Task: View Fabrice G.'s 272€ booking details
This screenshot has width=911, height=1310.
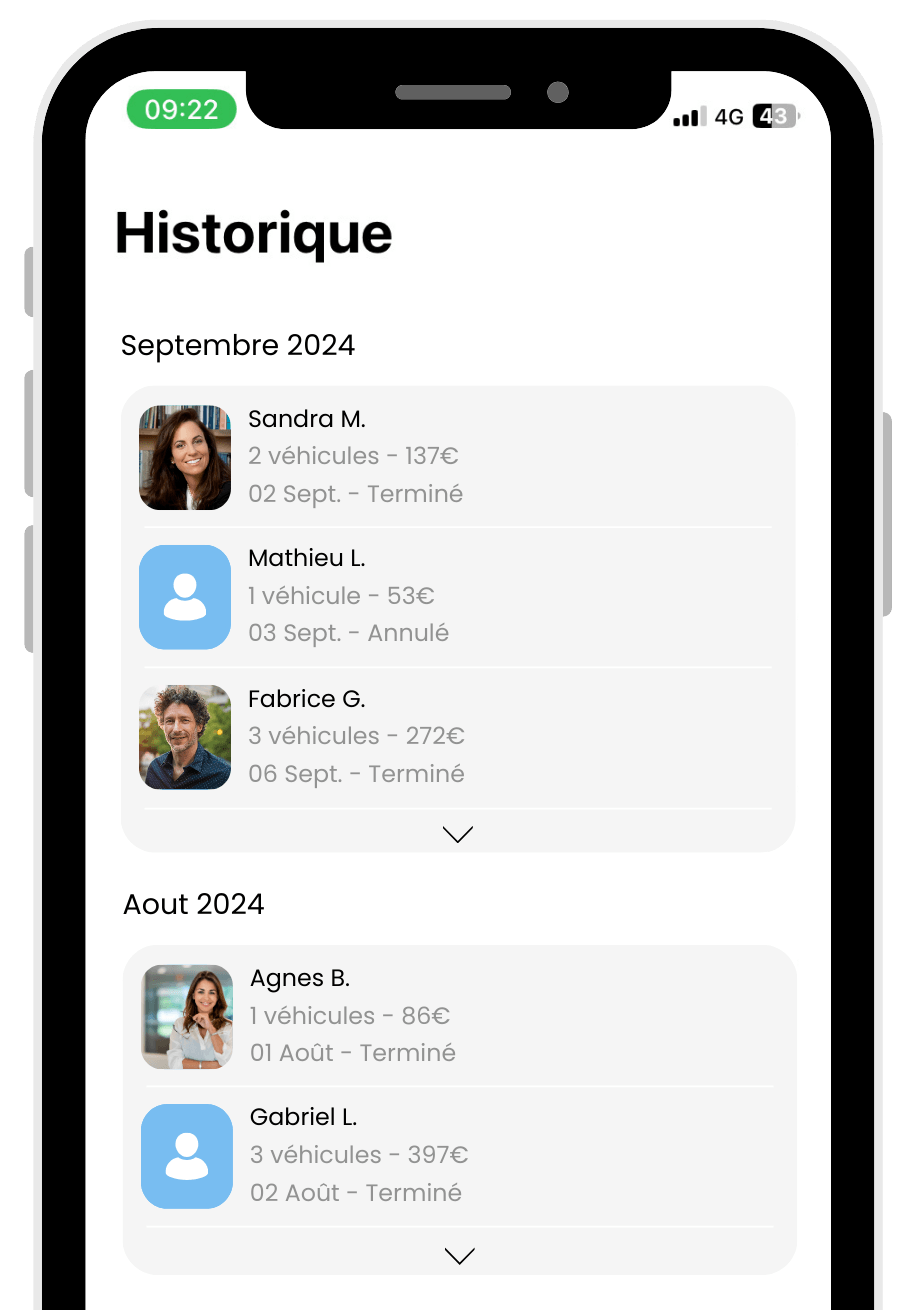Action: click(x=456, y=737)
